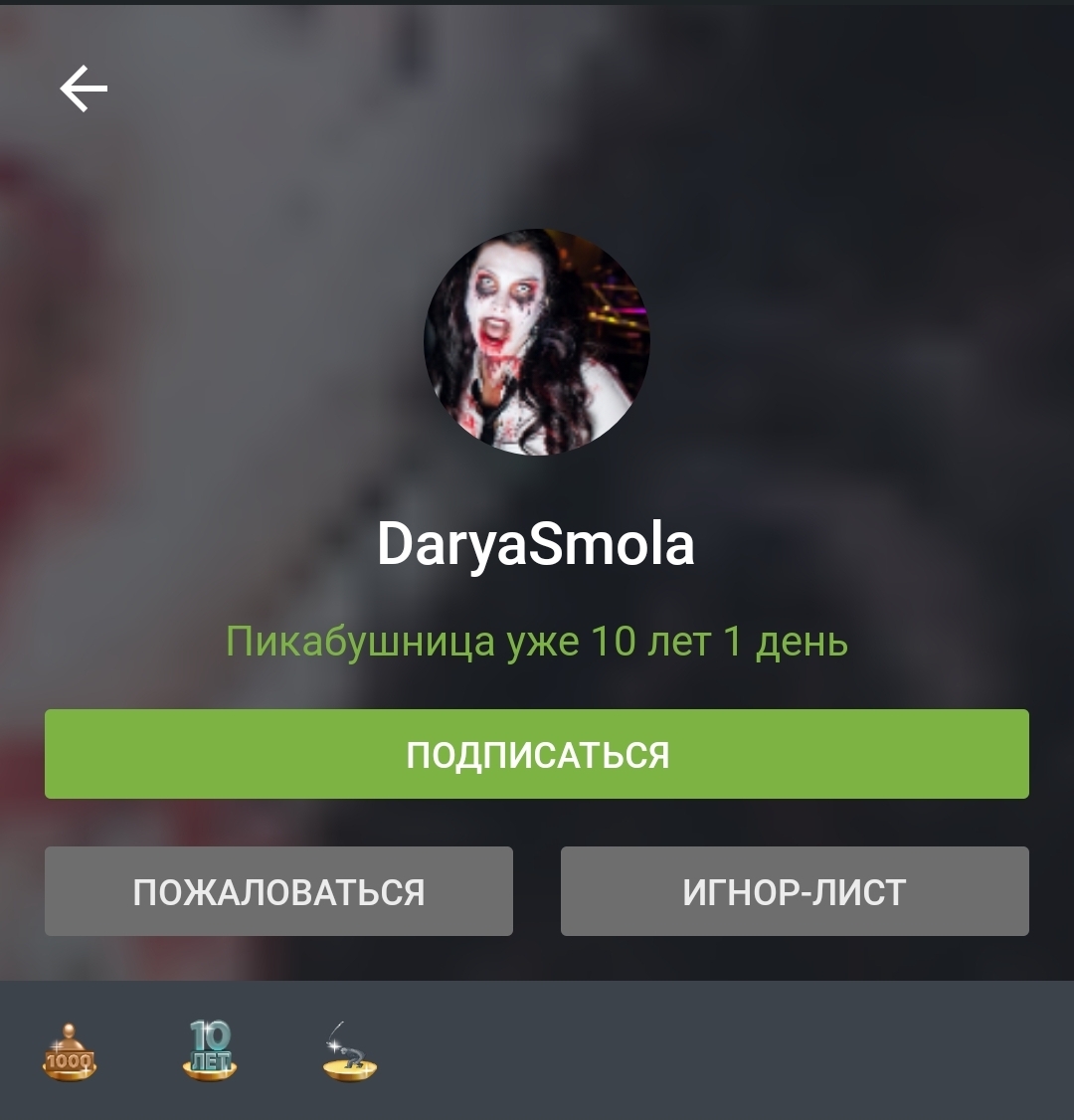Open DaryaSmola's profile avatar
Viewport: 1074px width, 1120px height.
coord(537,342)
